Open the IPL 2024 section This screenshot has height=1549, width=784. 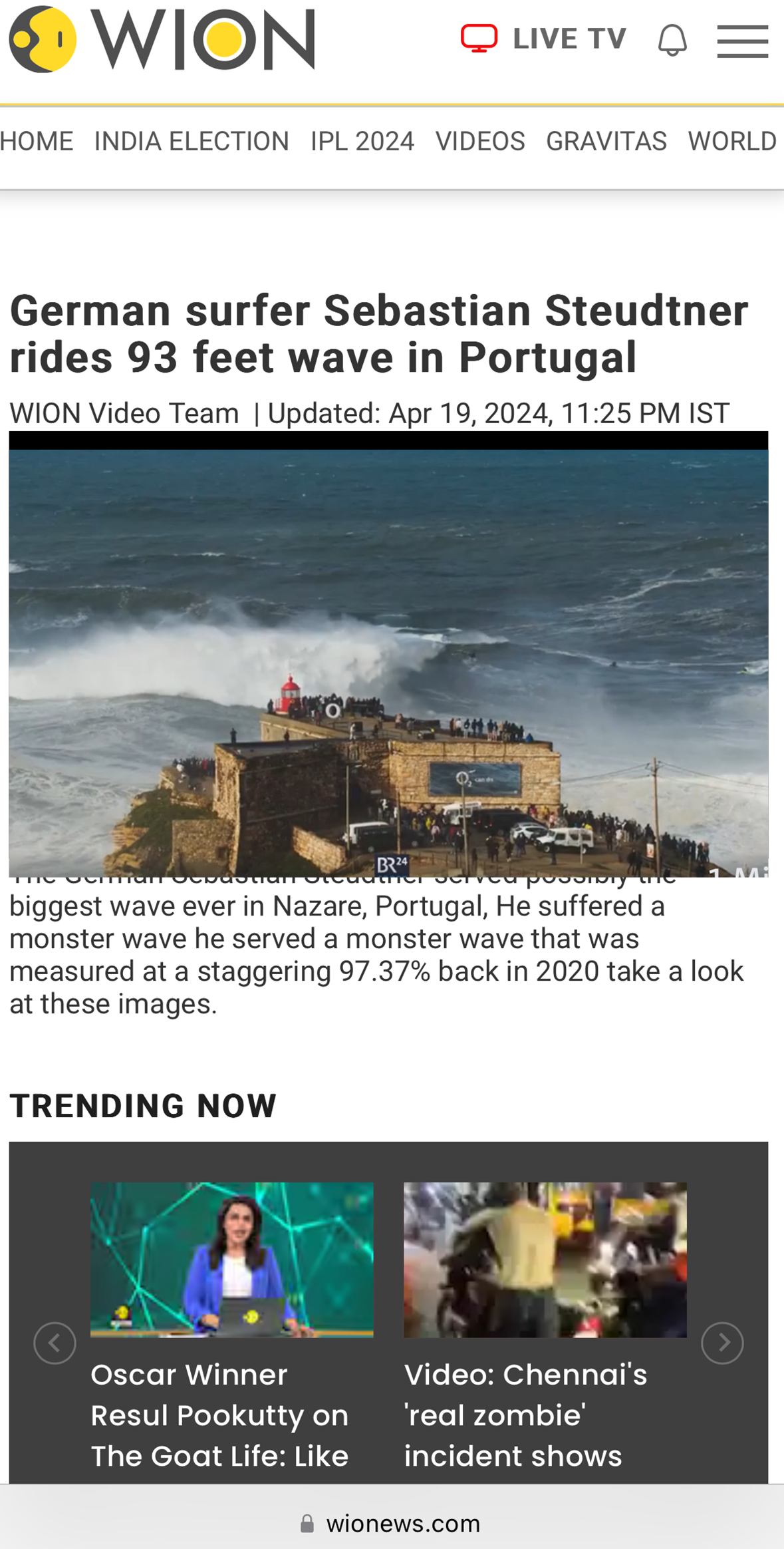pos(362,142)
